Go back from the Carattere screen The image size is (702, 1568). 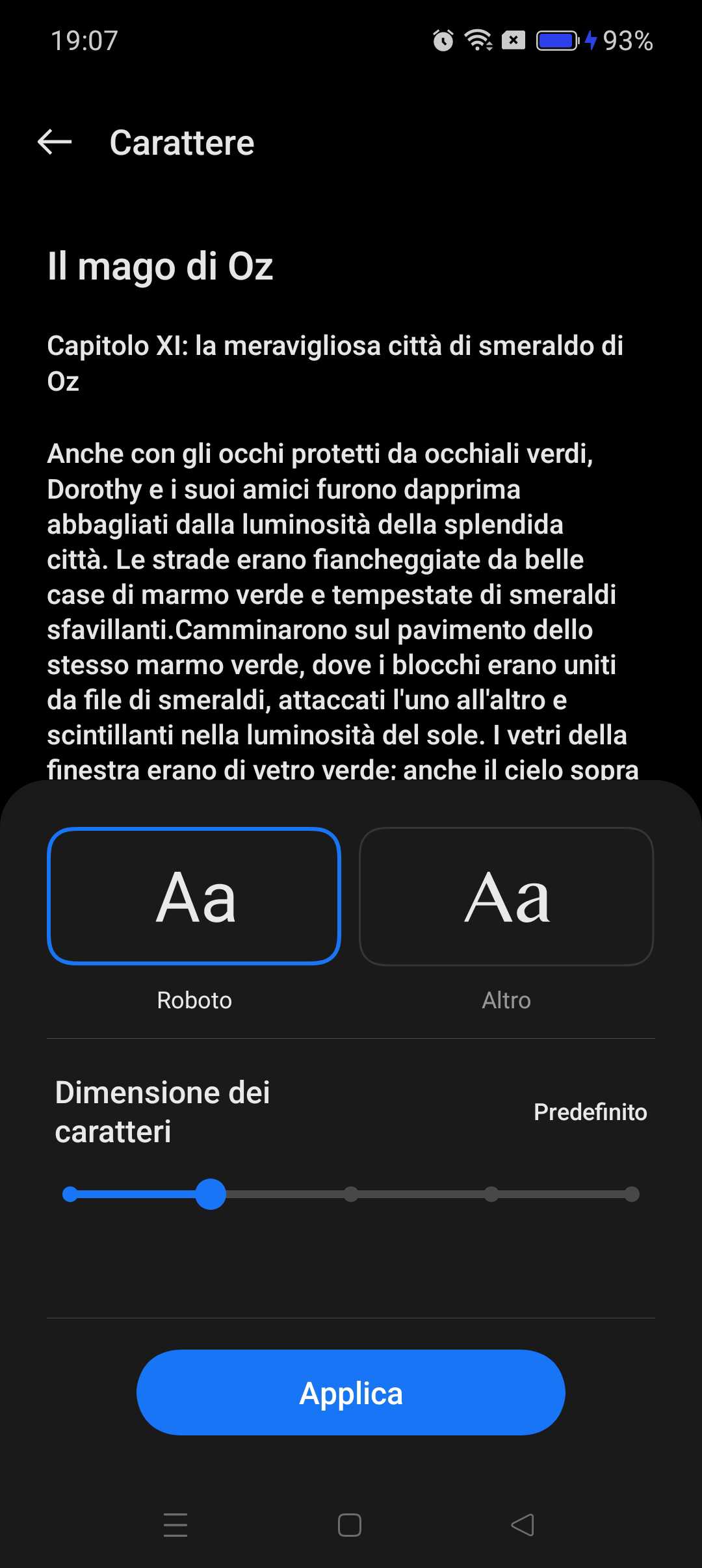[x=55, y=142]
